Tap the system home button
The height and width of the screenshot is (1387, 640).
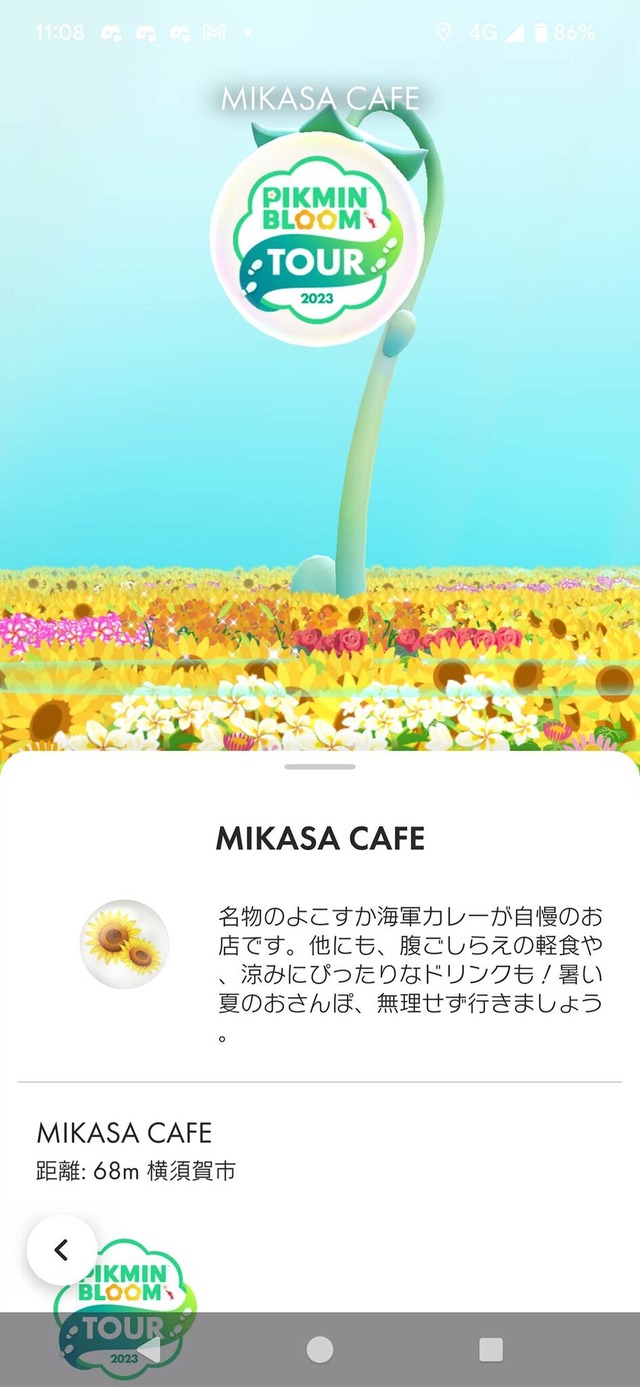[x=320, y=1349]
